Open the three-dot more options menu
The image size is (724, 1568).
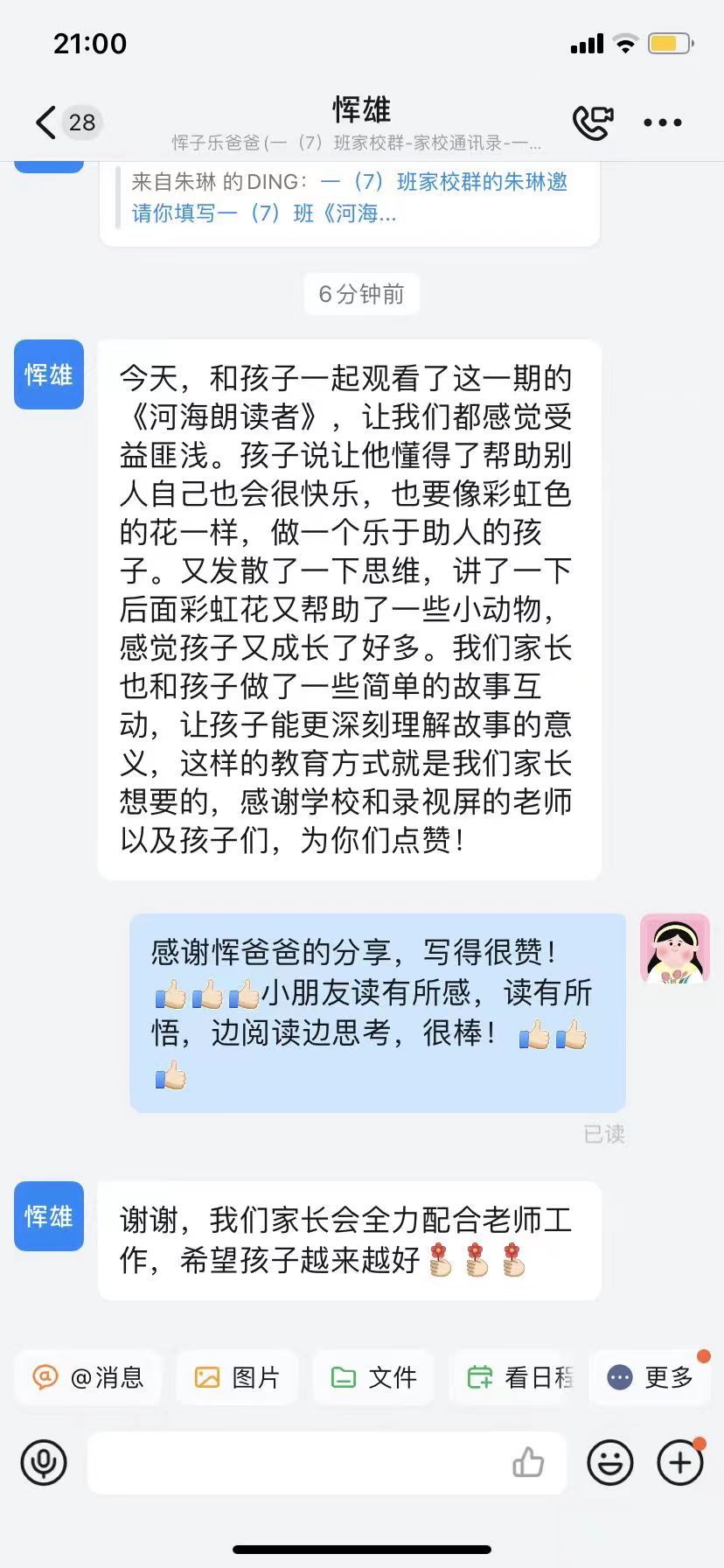pos(662,122)
